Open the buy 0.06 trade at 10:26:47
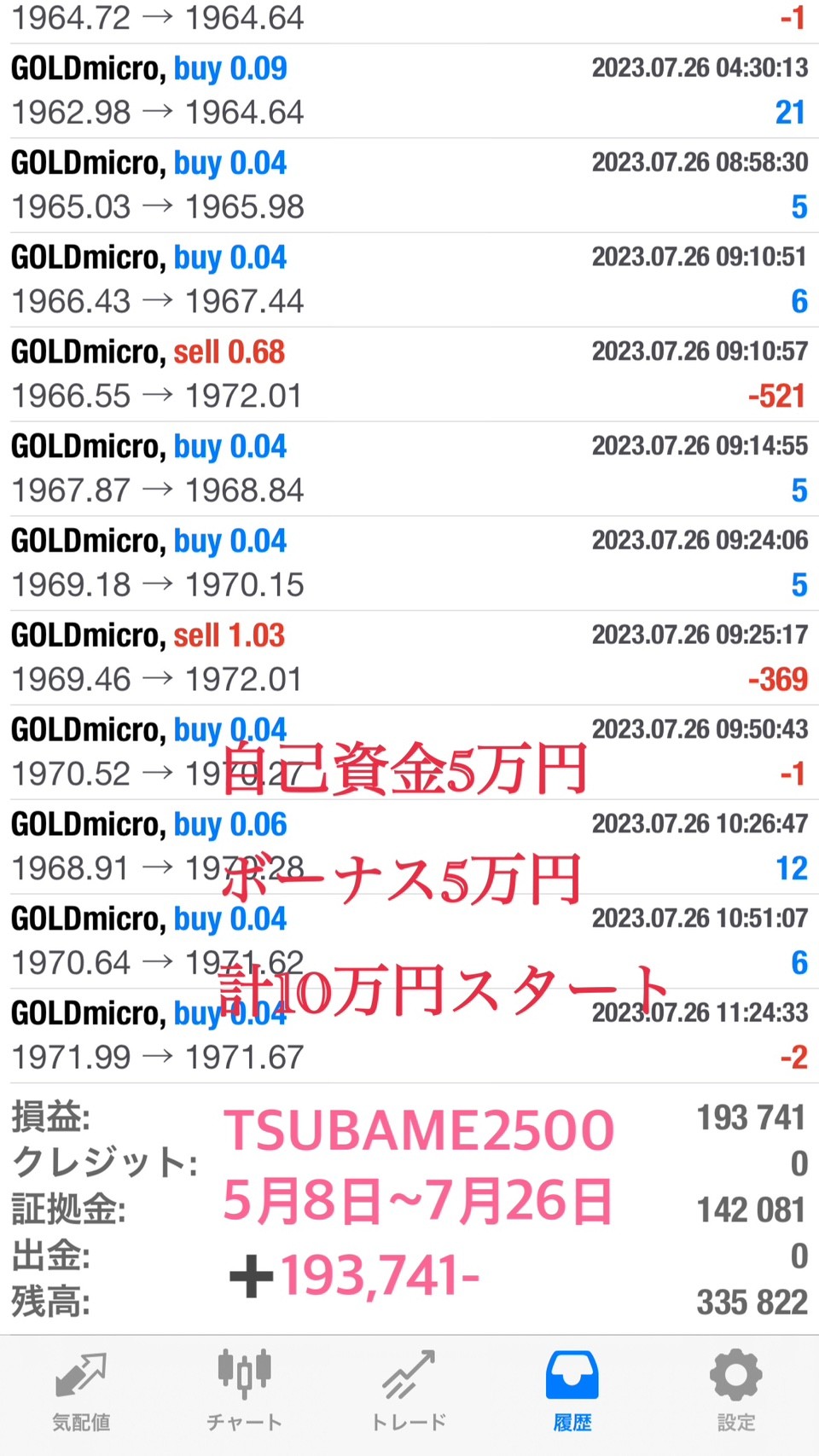The height and width of the screenshot is (1456, 819). point(409,847)
